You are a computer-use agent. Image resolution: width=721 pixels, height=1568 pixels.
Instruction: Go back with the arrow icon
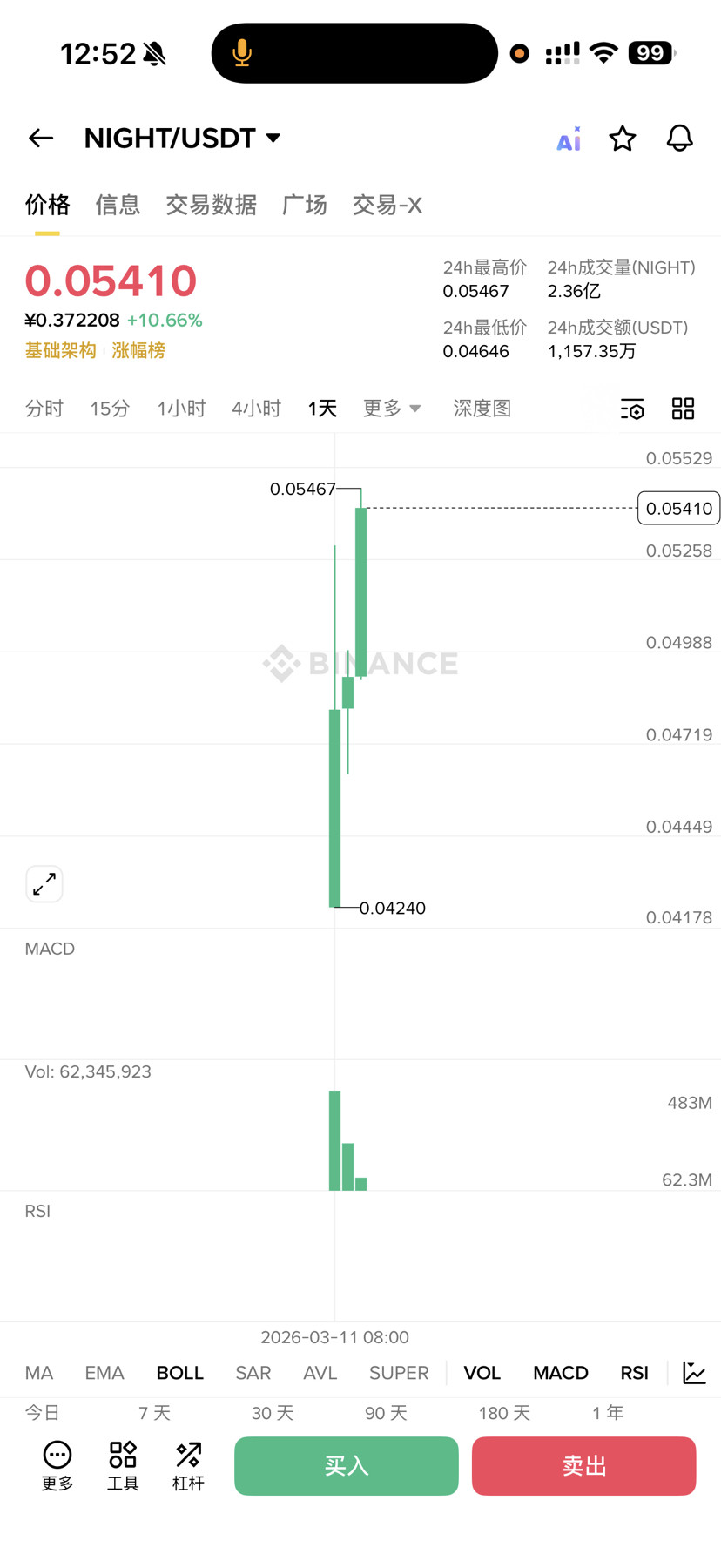click(x=41, y=138)
